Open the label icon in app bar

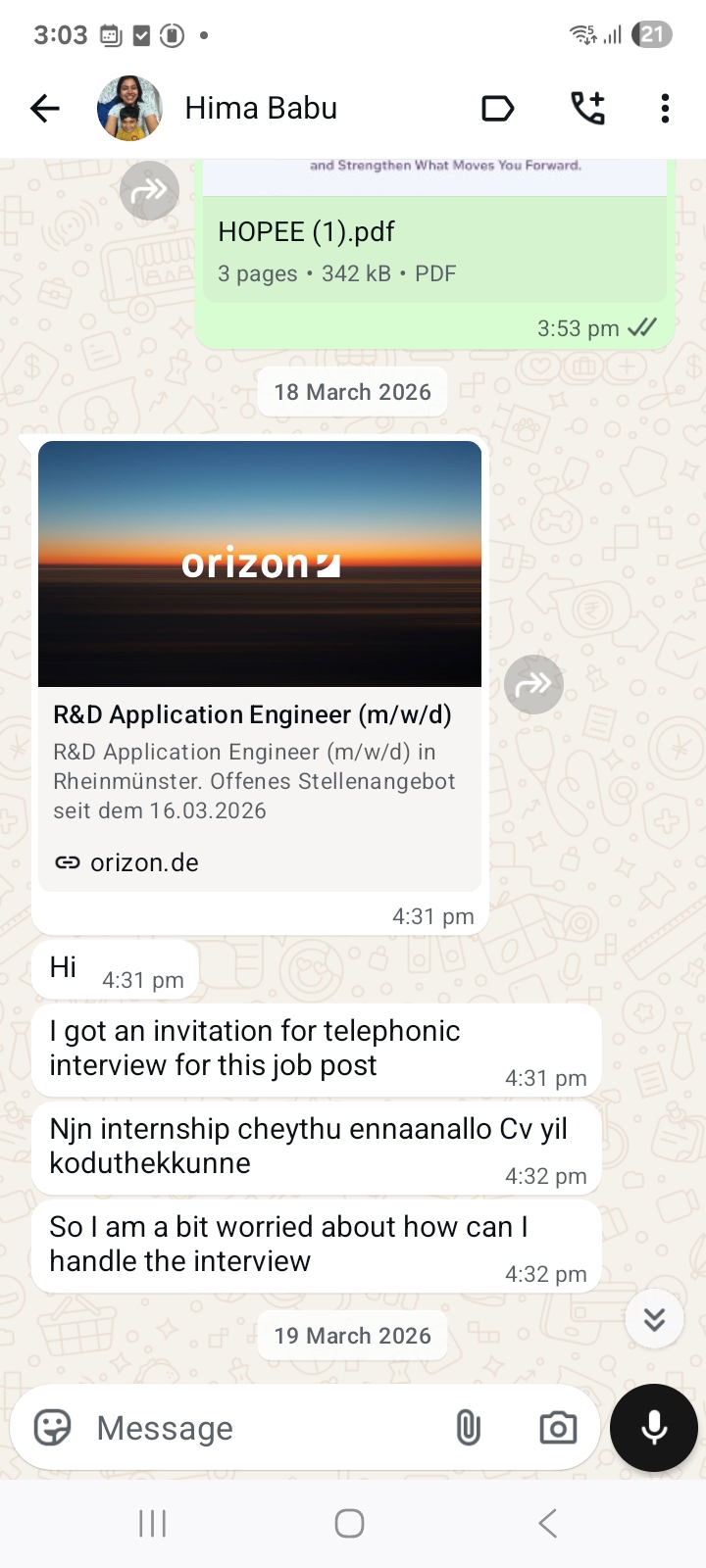coord(497,109)
